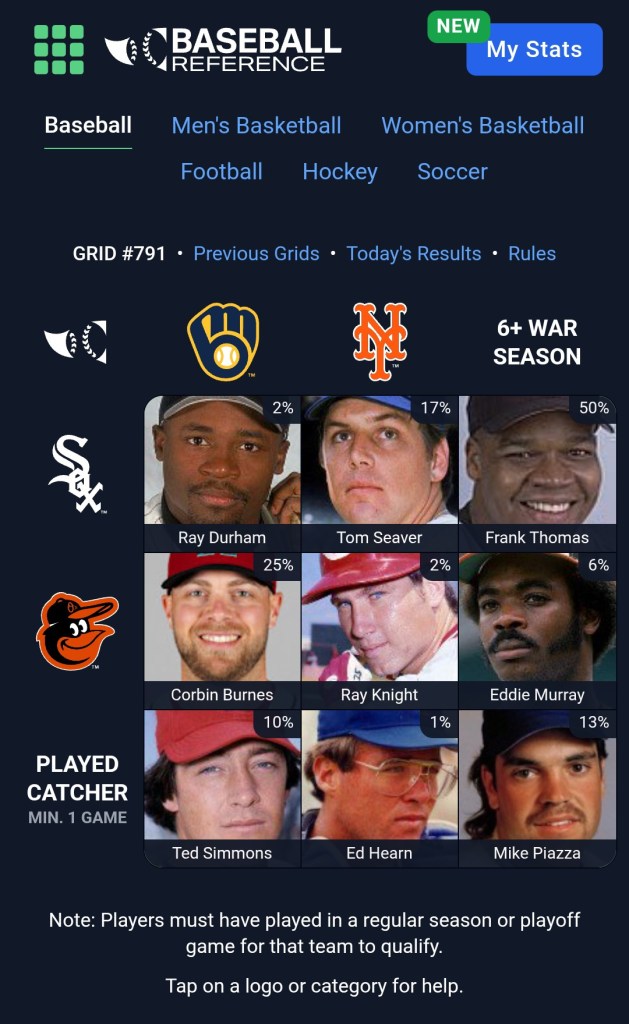Open Today's Results
629x1024 pixels.
(x=413, y=254)
